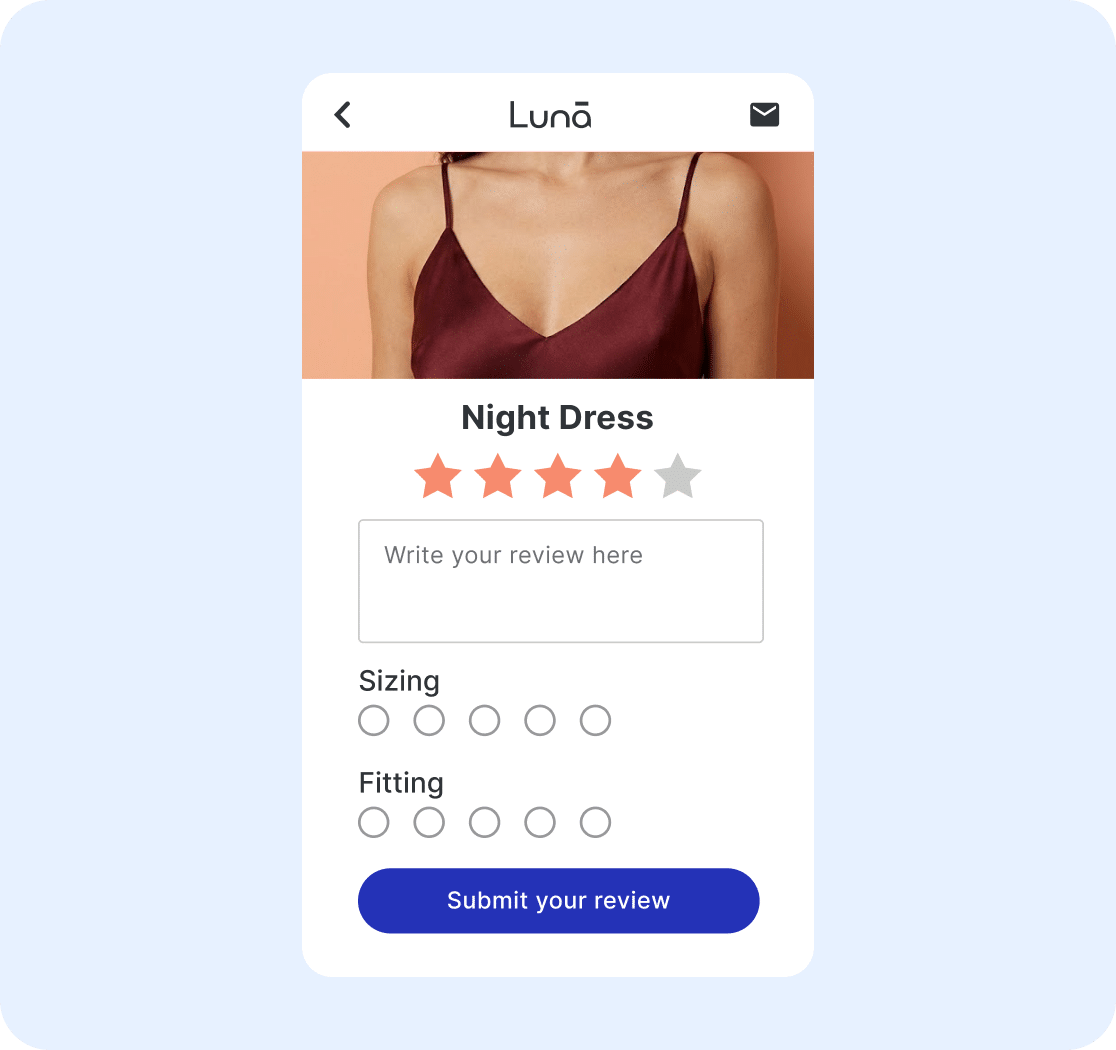This screenshot has height=1050, width=1116.
Task: Rate the Night Dress one star
Action: tap(437, 477)
